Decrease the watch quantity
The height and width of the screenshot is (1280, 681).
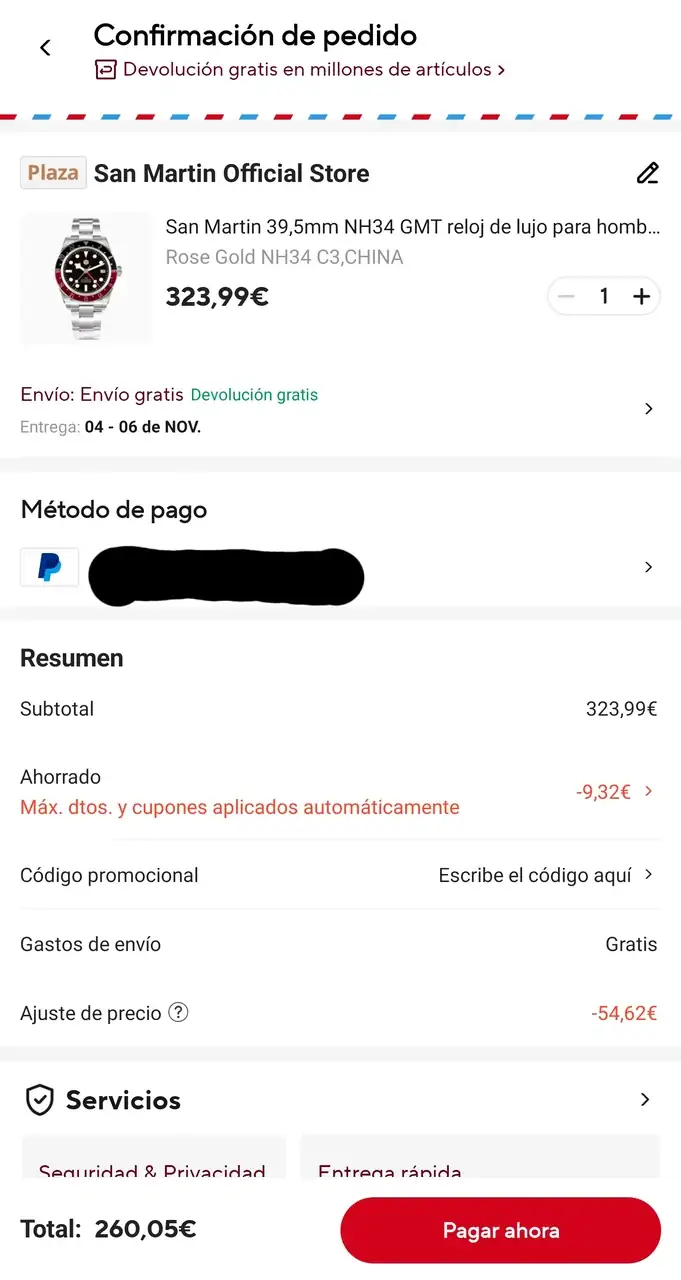coord(567,296)
